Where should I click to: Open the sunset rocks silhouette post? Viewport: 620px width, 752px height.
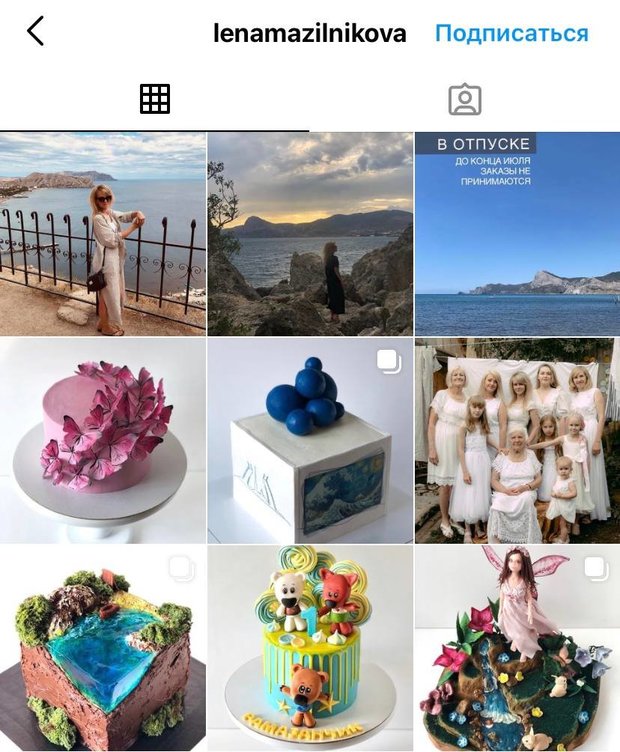(x=310, y=233)
